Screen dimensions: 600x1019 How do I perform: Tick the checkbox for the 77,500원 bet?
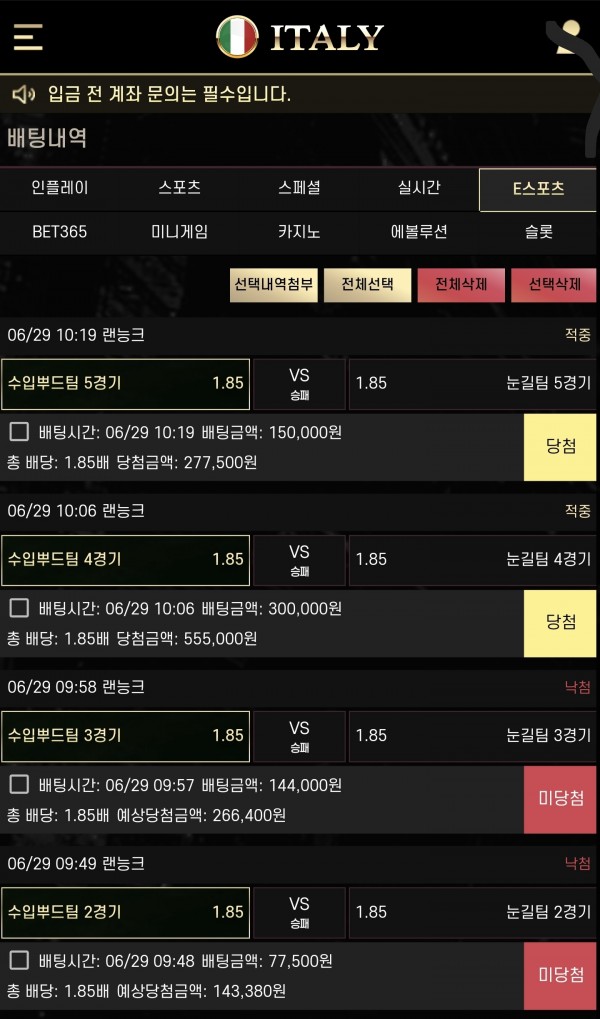(x=20, y=961)
